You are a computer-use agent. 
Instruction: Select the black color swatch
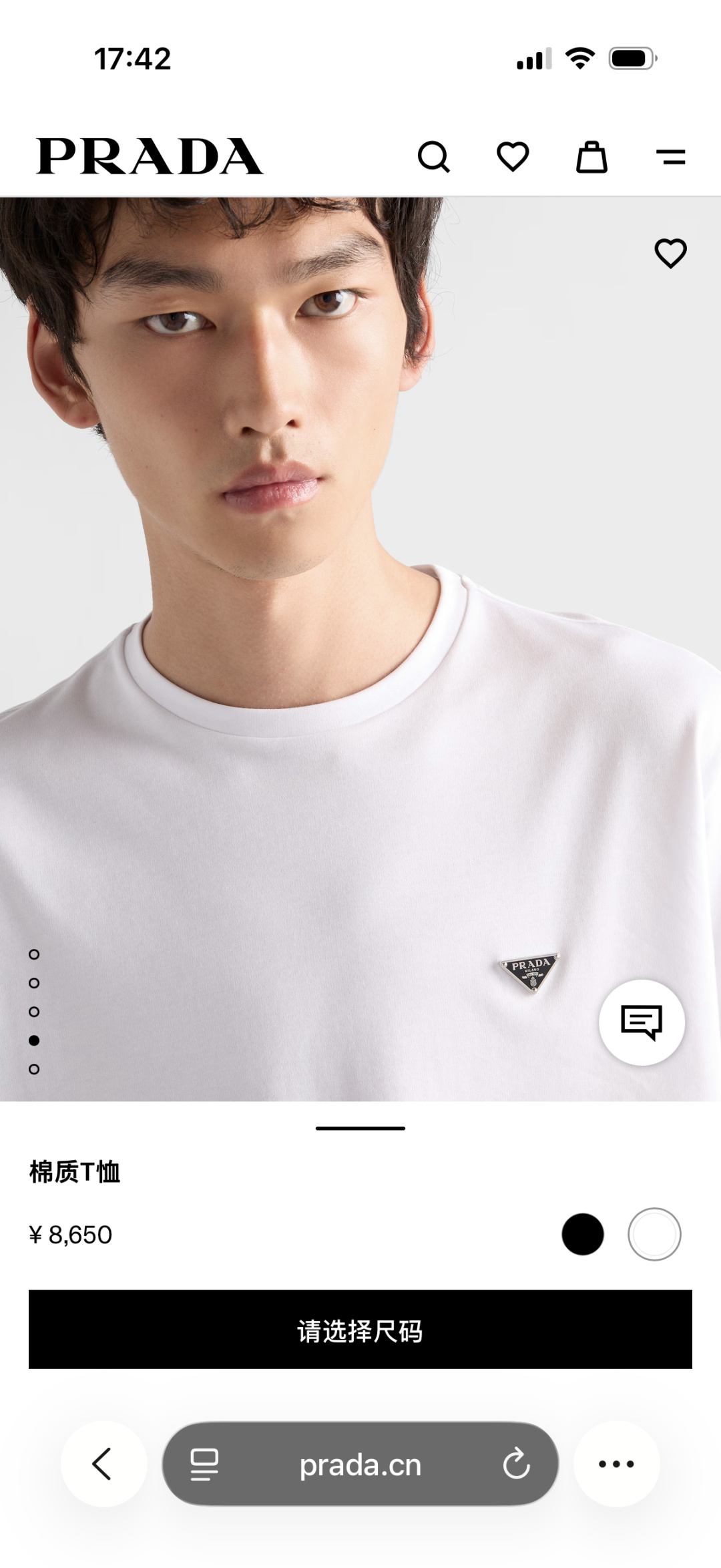[582, 1235]
